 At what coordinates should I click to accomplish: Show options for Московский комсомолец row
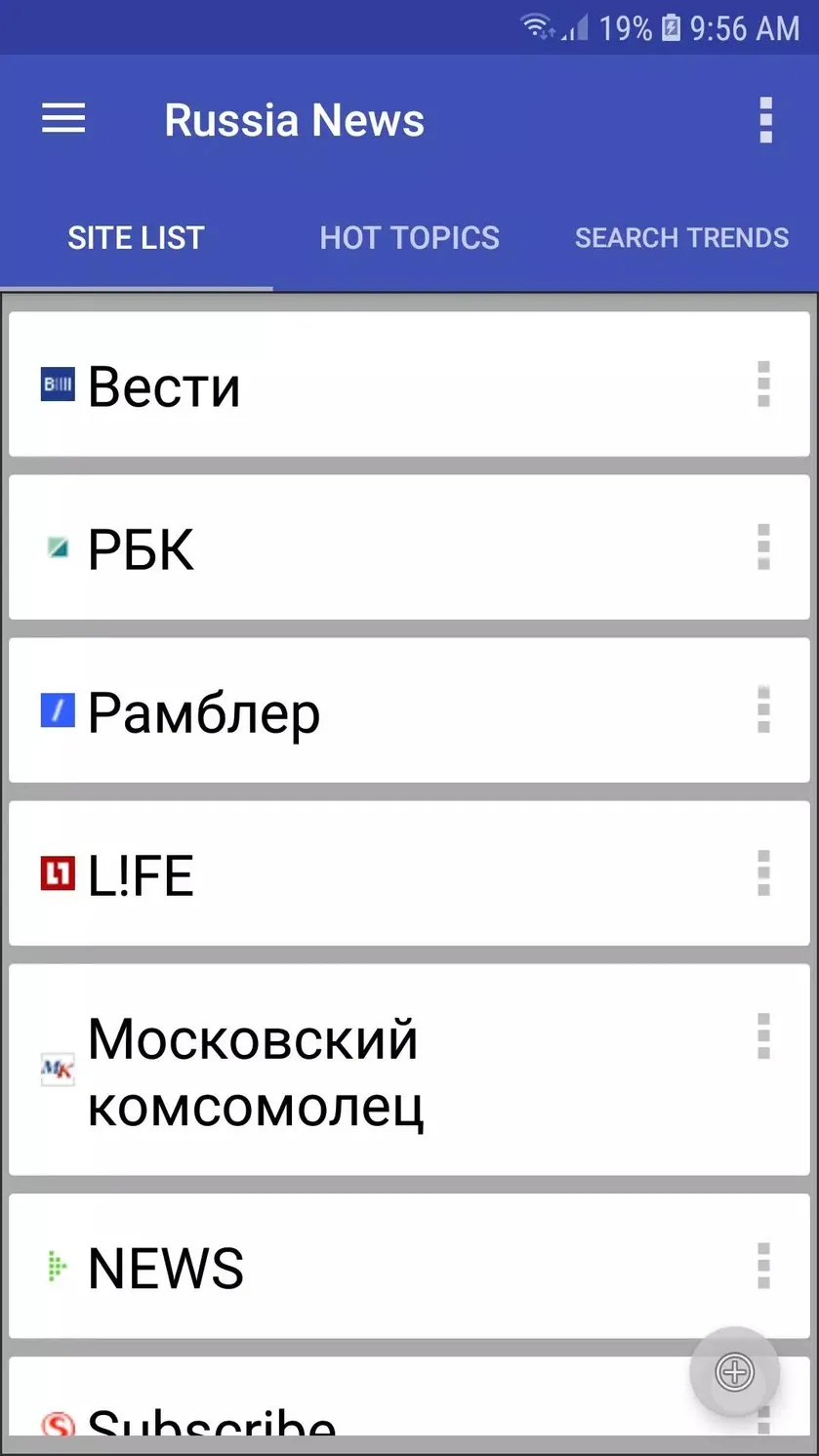pos(764,1035)
